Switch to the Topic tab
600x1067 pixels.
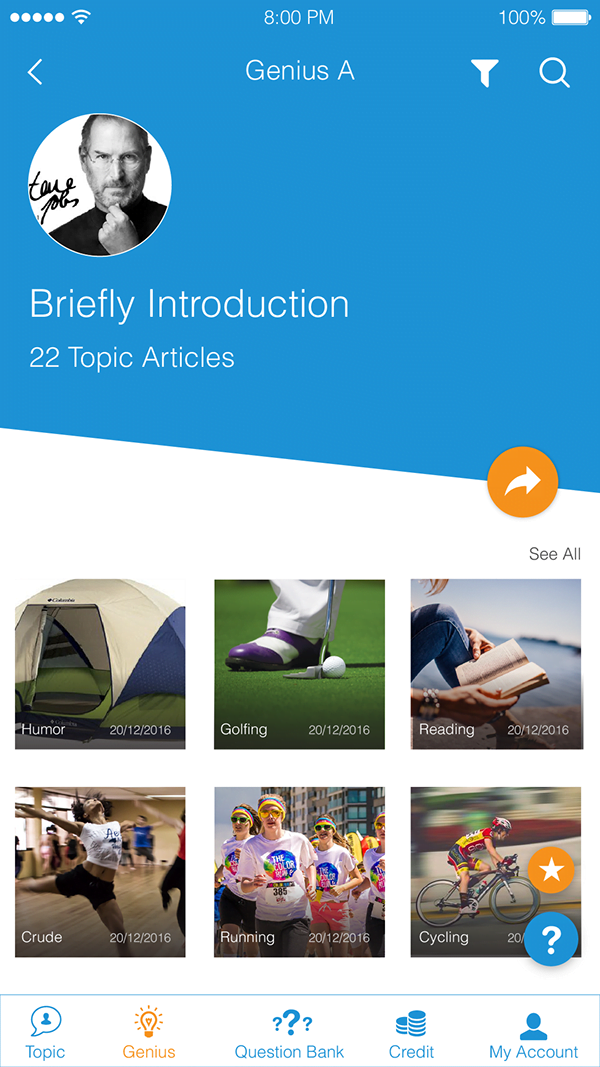click(45, 1032)
